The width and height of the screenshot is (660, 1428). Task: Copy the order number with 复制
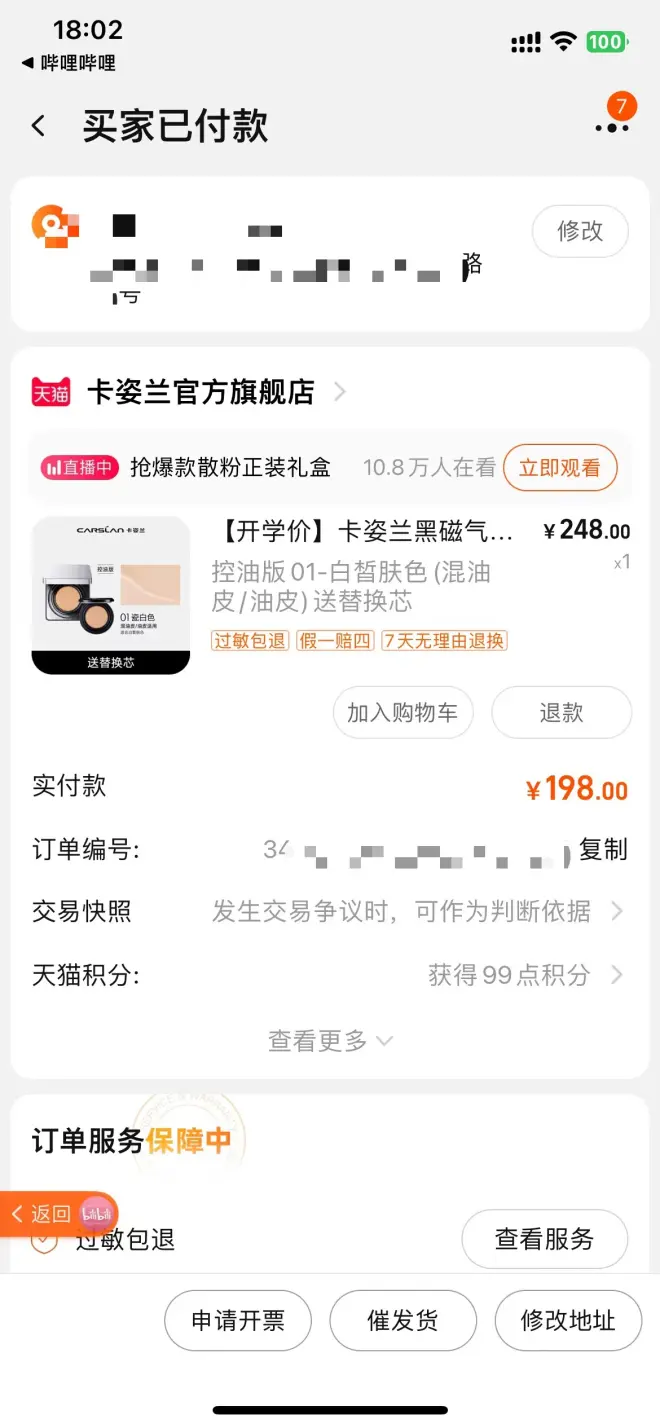[603, 850]
